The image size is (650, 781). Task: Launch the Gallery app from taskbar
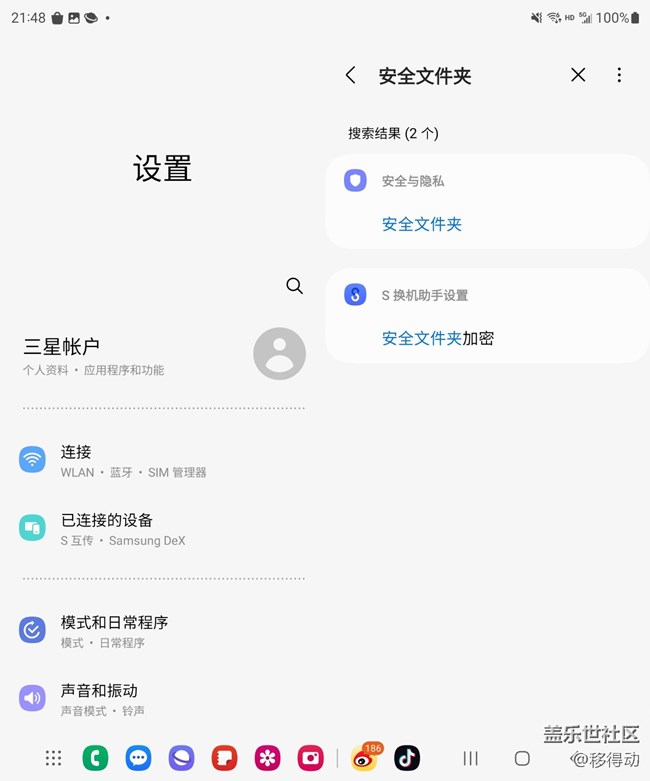(x=267, y=758)
